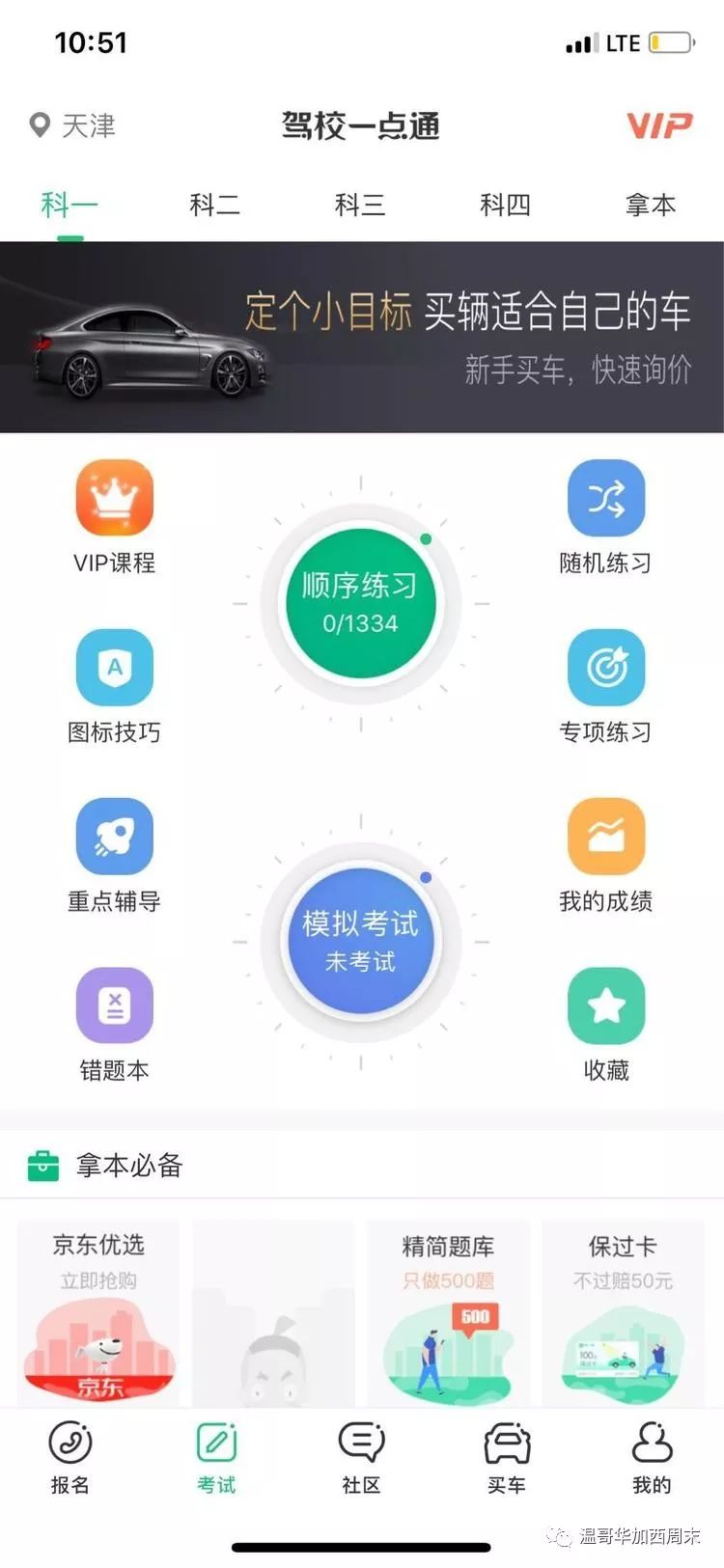Open the VIP membership page

659,125
